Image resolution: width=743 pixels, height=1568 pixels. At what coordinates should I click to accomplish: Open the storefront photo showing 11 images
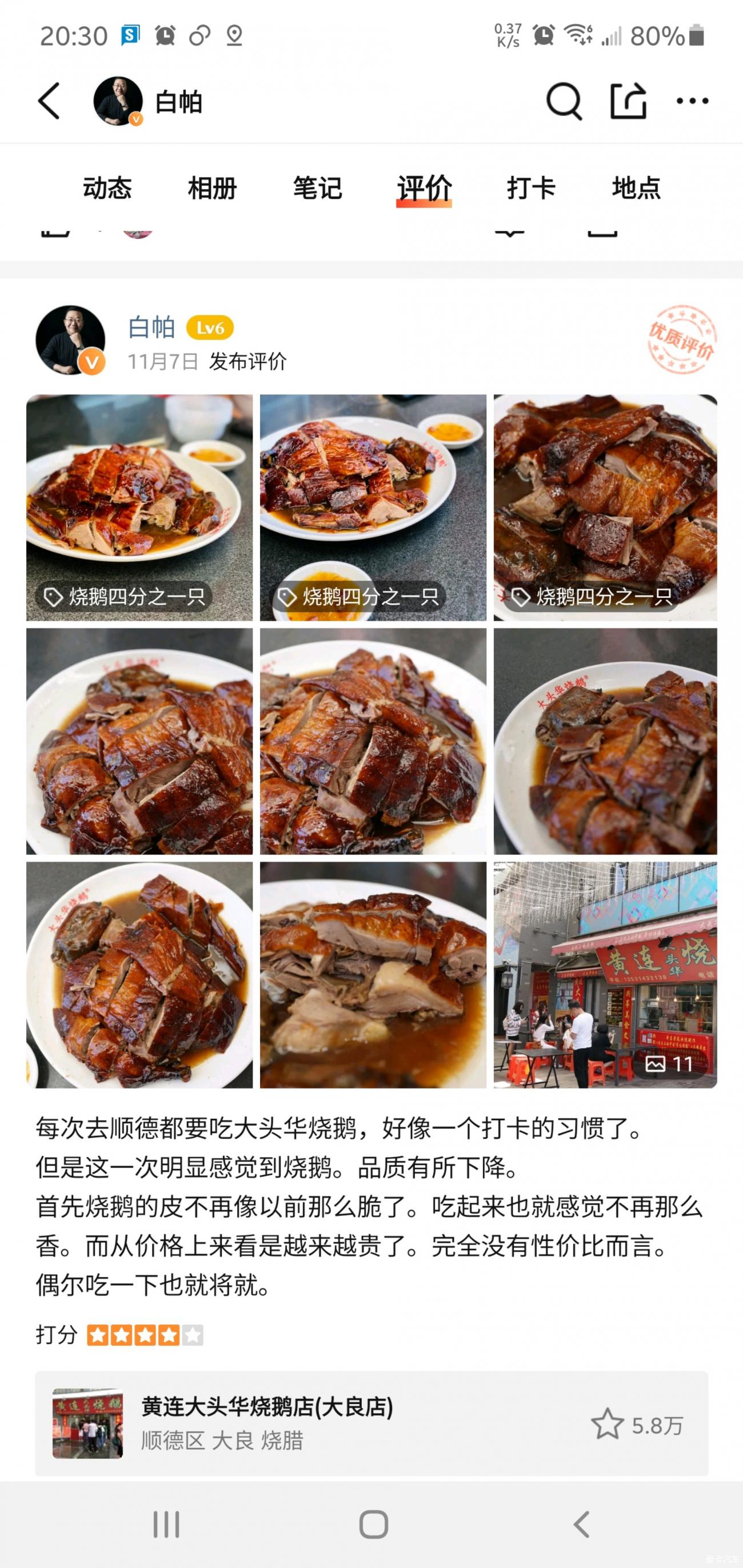click(605, 974)
